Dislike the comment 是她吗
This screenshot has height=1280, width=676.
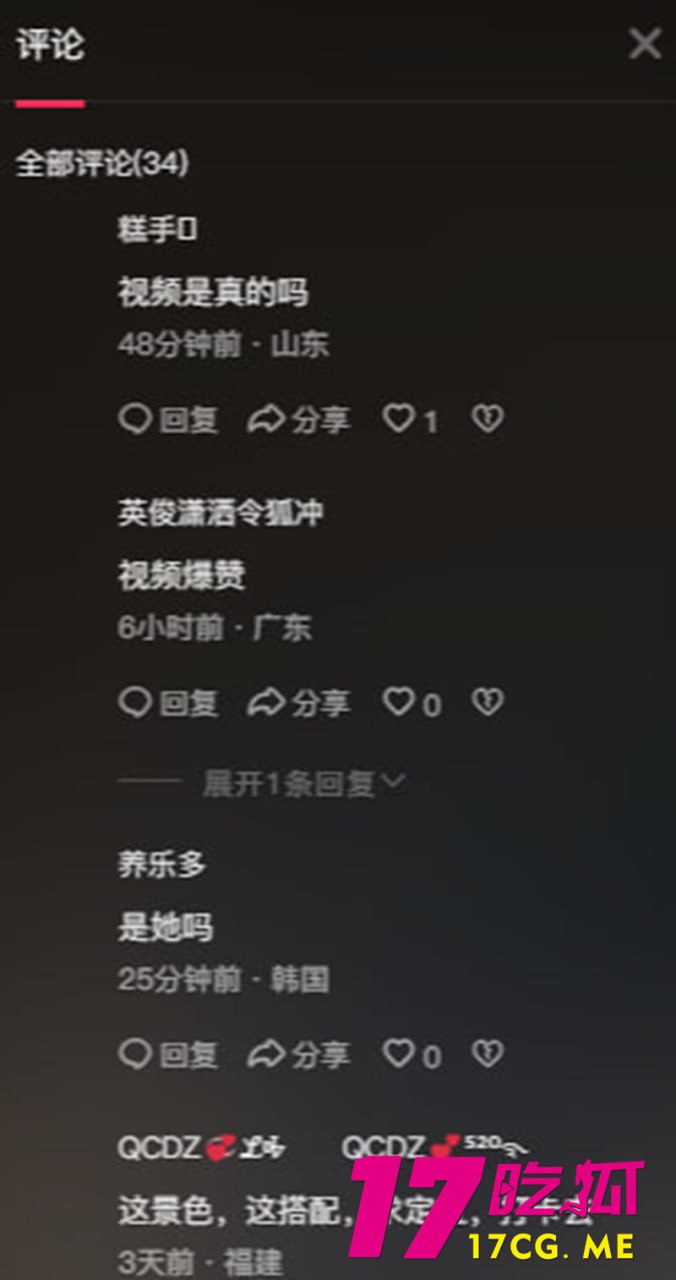point(487,1053)
